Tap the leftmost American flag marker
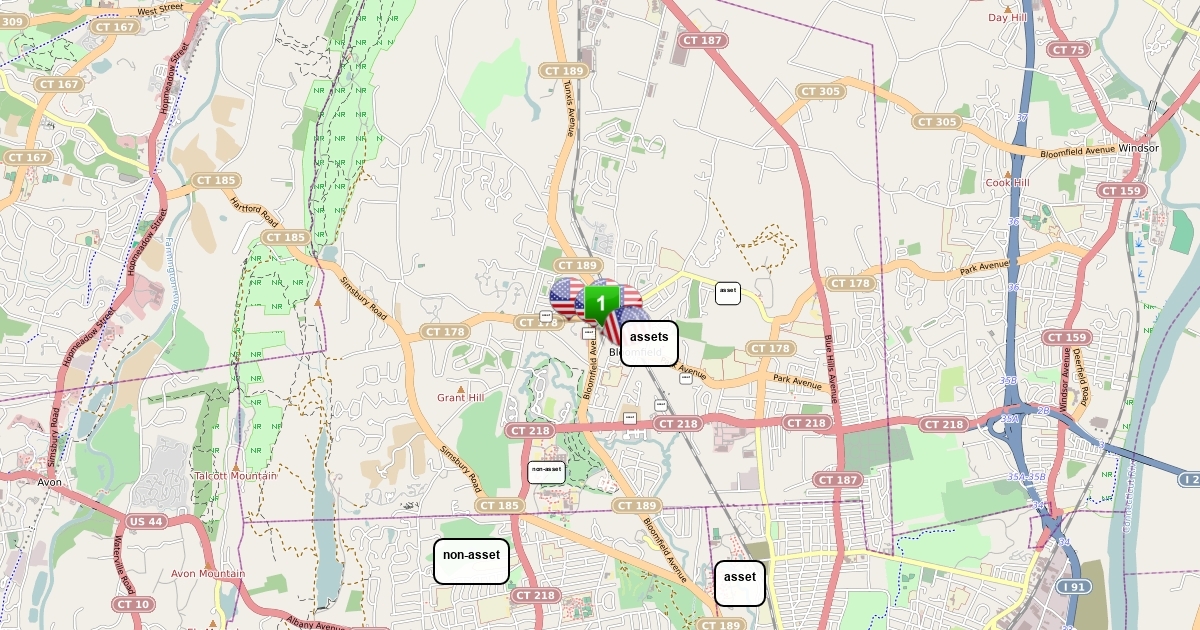1200x630 pixels. coord(564,295)
